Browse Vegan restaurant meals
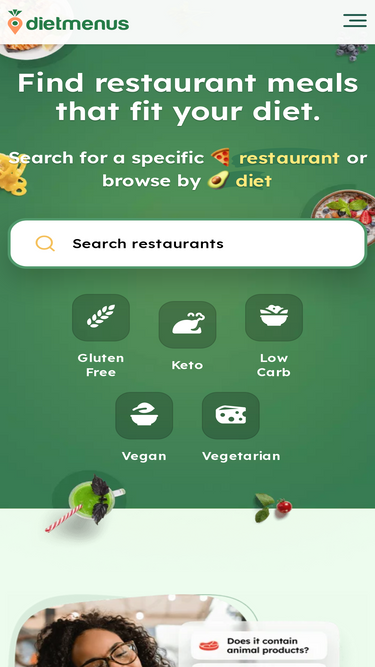This screenshot has height=667, width=375. (x=144, y=427)
